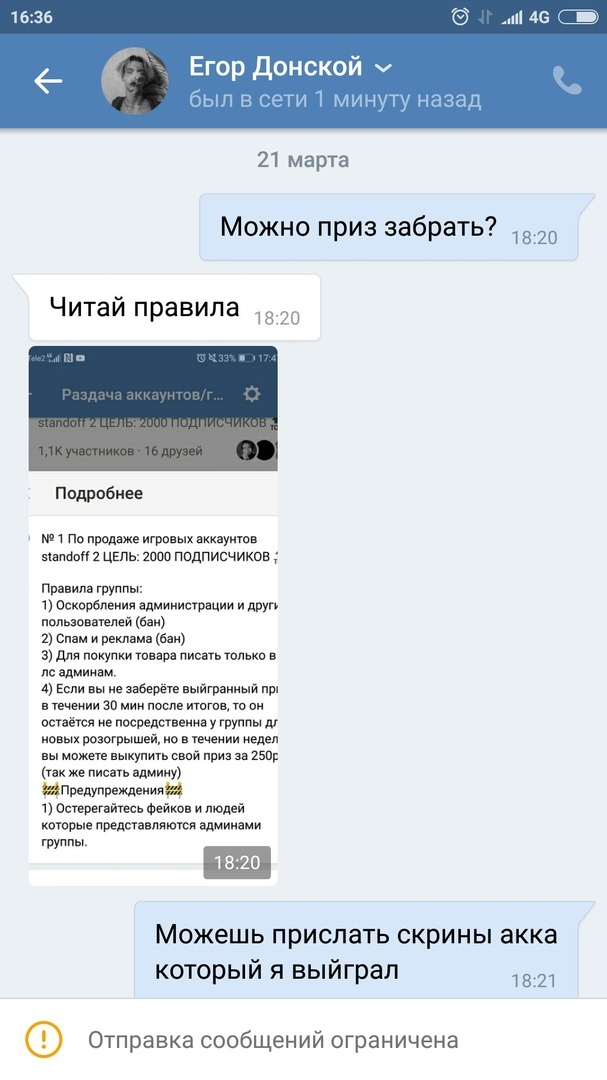Image resolution: width=607 pixels, height=1080 pixels.
Task: Open the group rules screenshot attachment
Action: point(153,614)
